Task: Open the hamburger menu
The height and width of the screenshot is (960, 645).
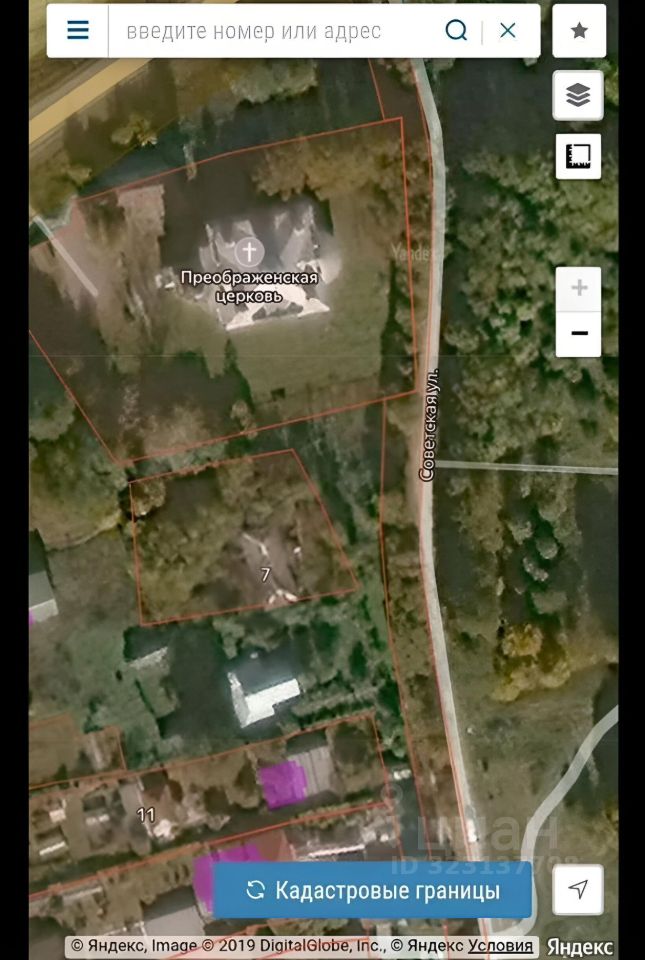Action: point(78,31)
